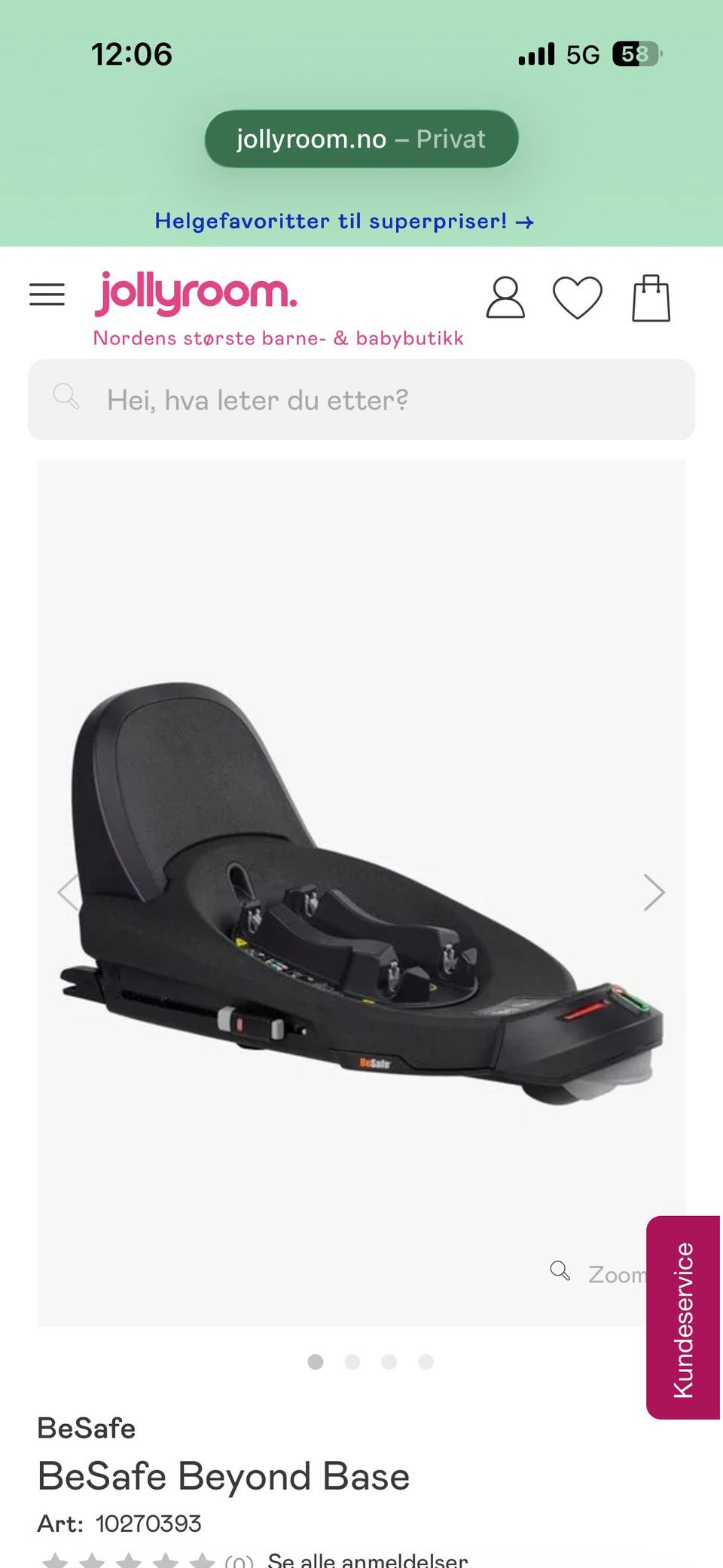Tap the jollyroom.no address bar
The width and height of the screenshot is (723, 1568).
(x=361, y=139)
